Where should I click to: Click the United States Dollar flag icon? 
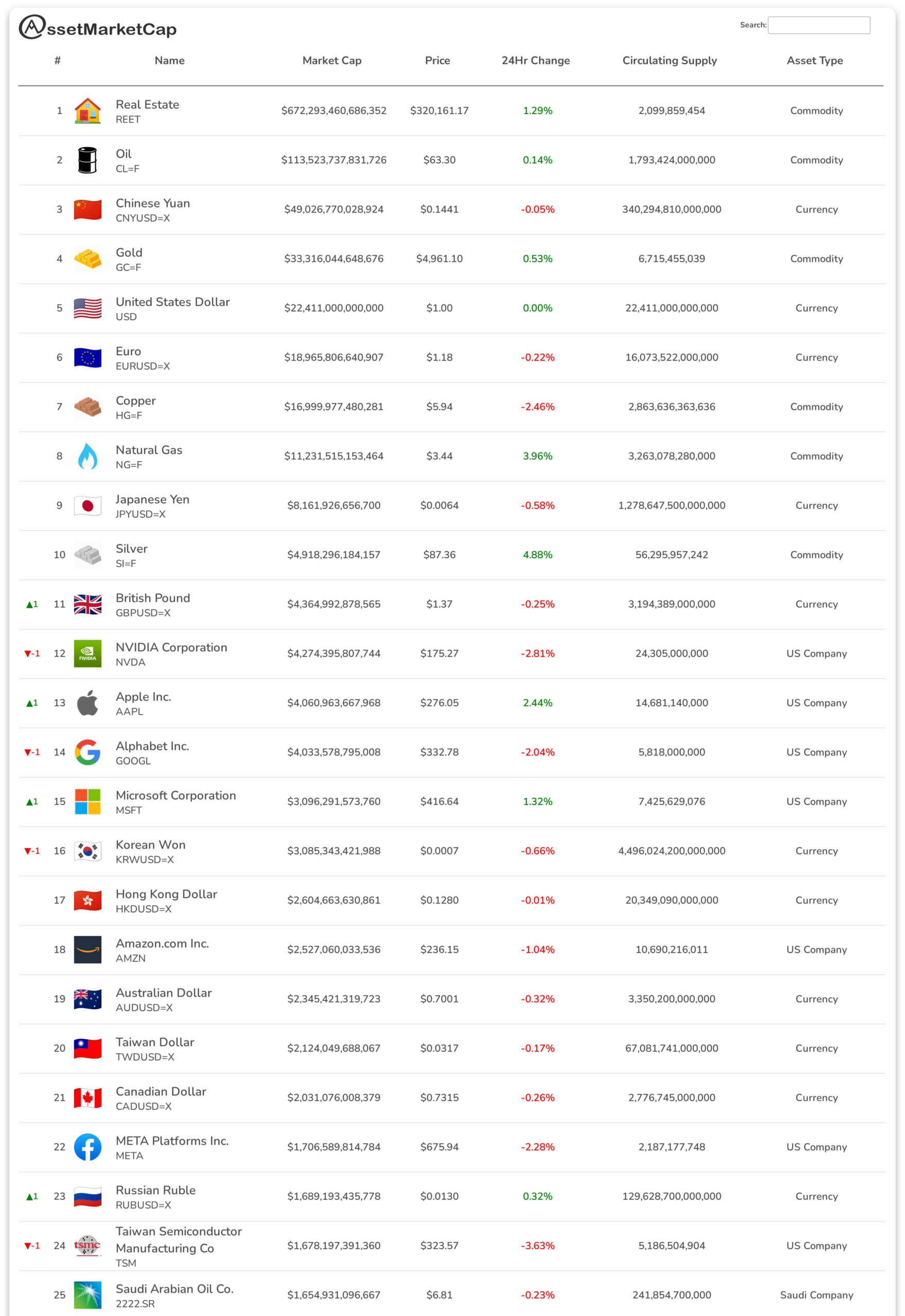pyautogui.click(x=87, y=308)
